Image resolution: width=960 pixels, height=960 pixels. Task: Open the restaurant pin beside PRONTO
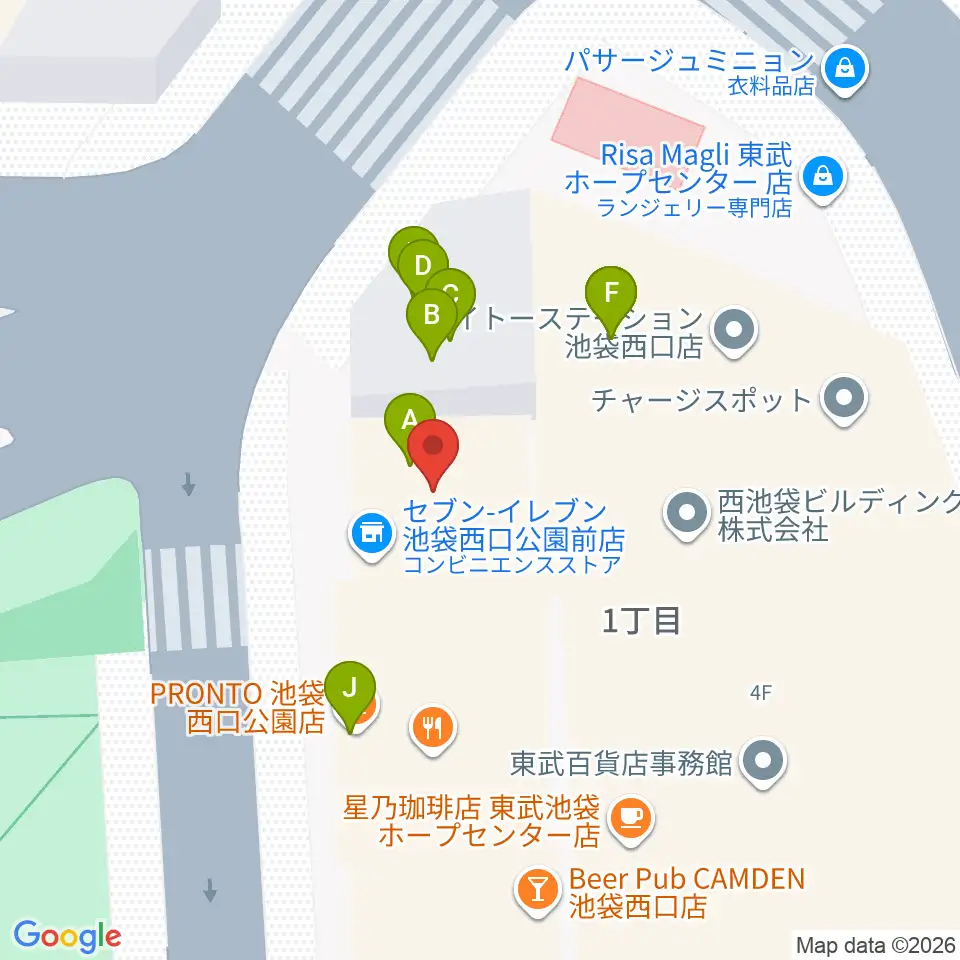pyautogui.click(x=433, y=730)
